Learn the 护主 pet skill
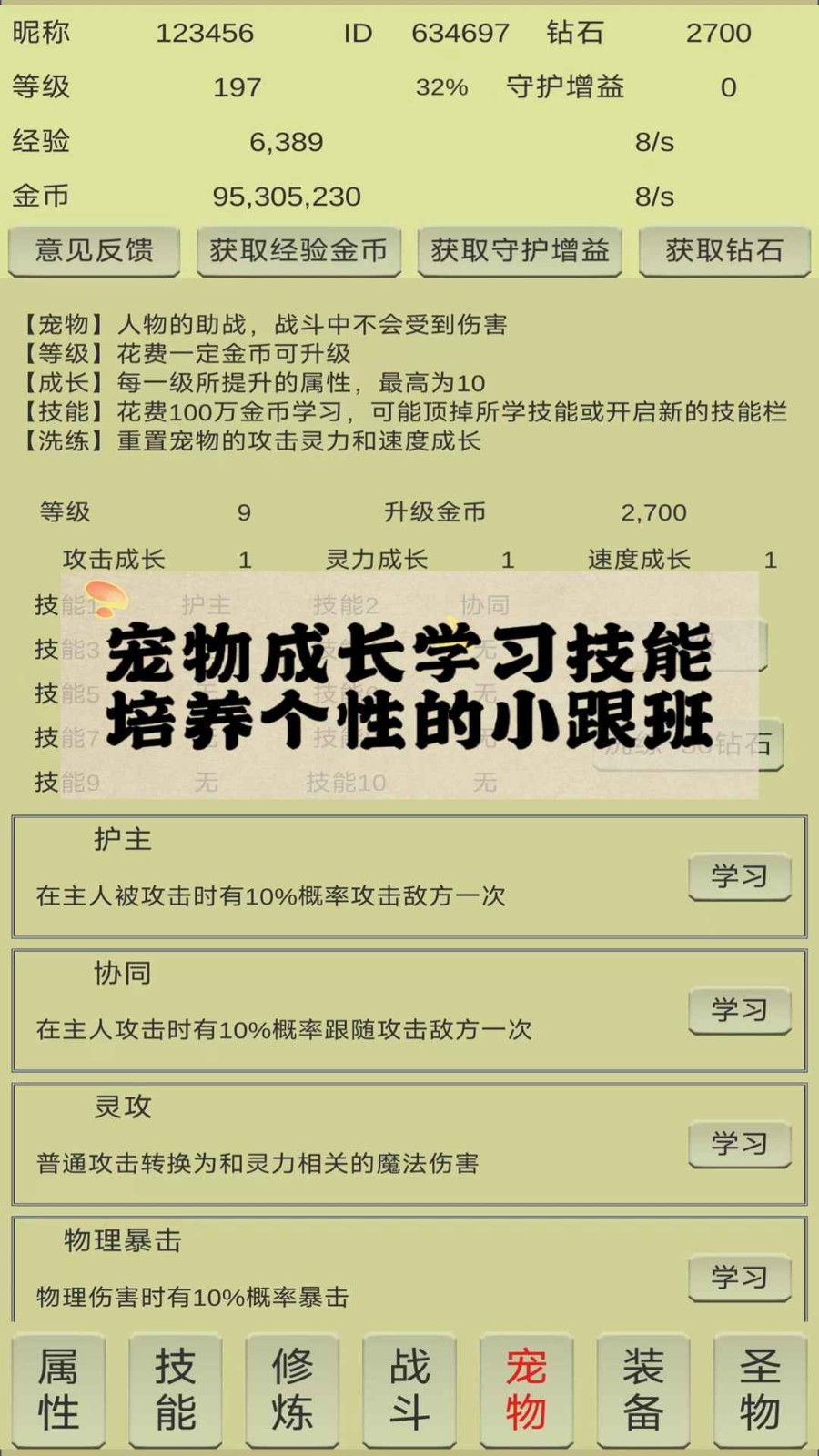The width and height of the screenshot is (819, 1456). pyautogui.click(x=739, y=876)
